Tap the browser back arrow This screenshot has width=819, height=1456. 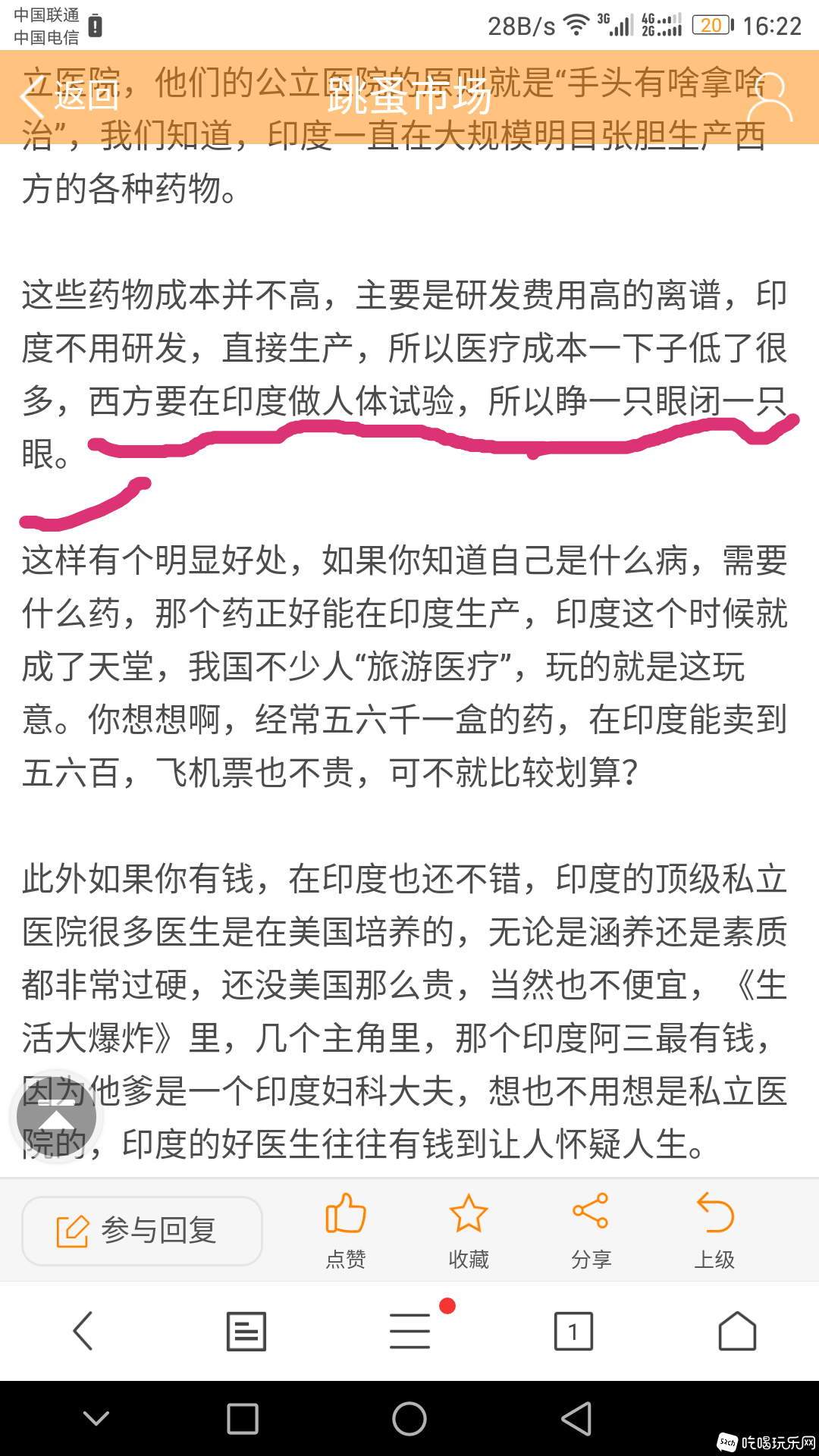click(83, 1331)
